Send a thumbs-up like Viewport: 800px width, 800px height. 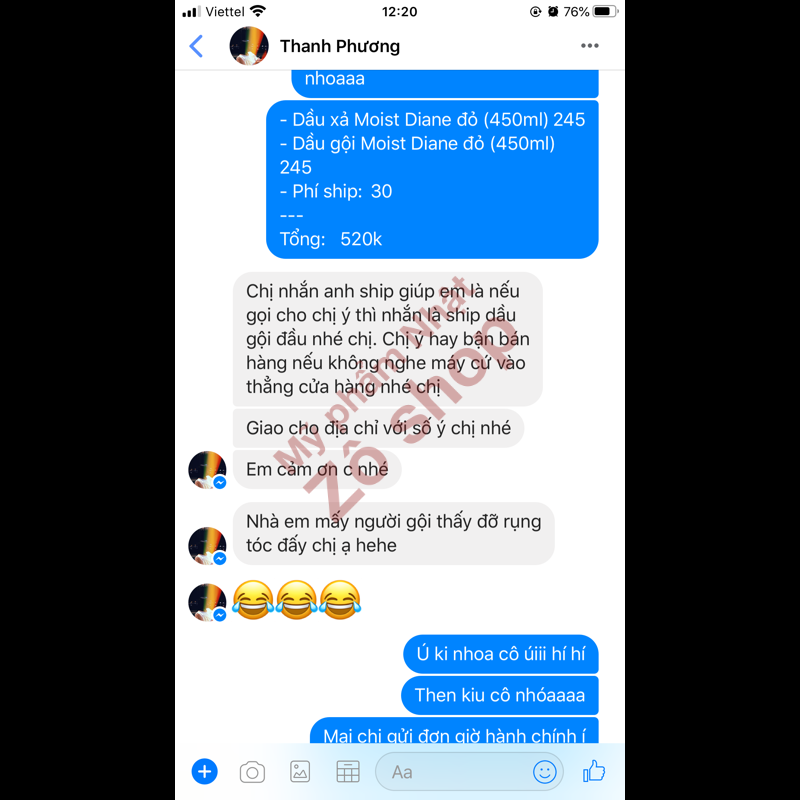click(x=594, y=770)
